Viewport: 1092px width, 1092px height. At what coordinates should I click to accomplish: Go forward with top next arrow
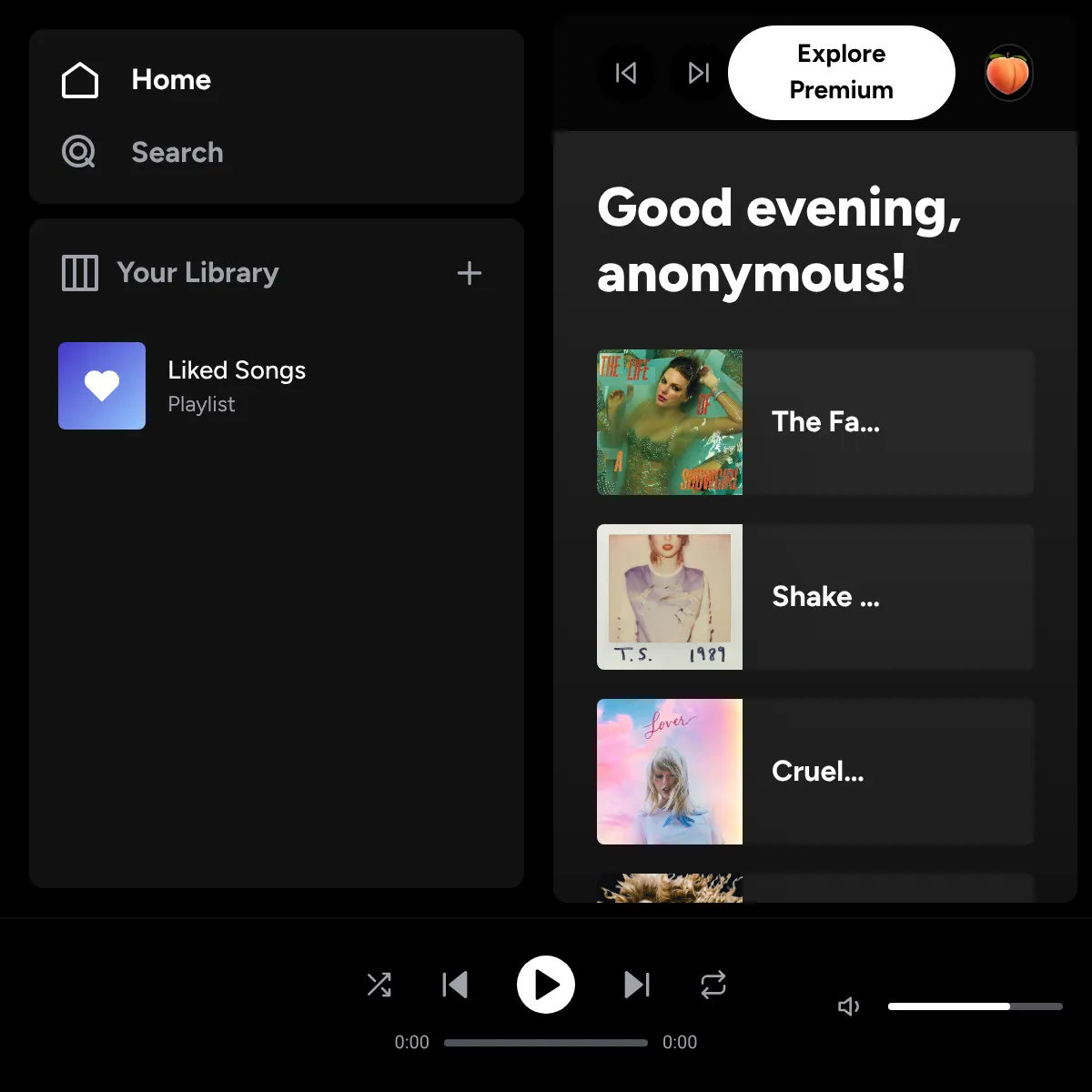[x=699, y=73]
